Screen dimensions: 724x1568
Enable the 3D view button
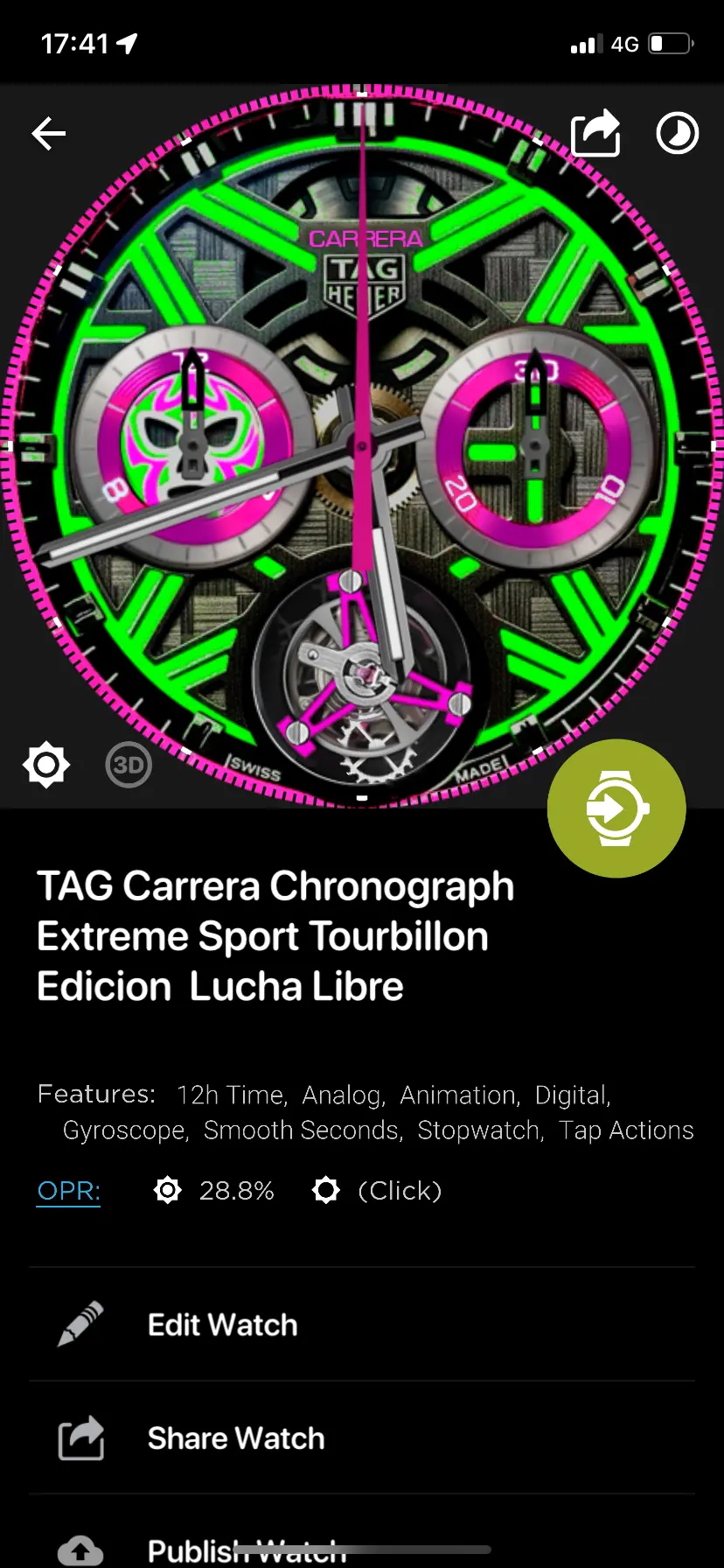[129, 765]
